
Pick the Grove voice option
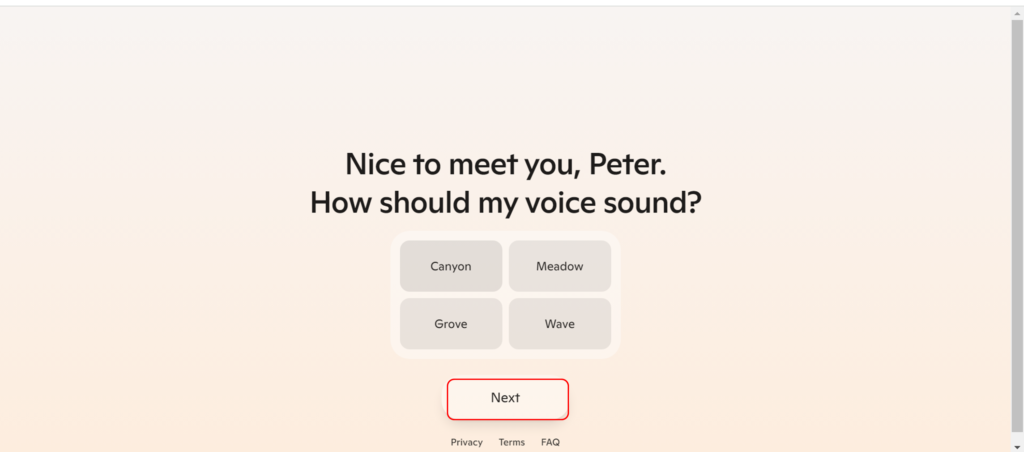pos(451,324)
